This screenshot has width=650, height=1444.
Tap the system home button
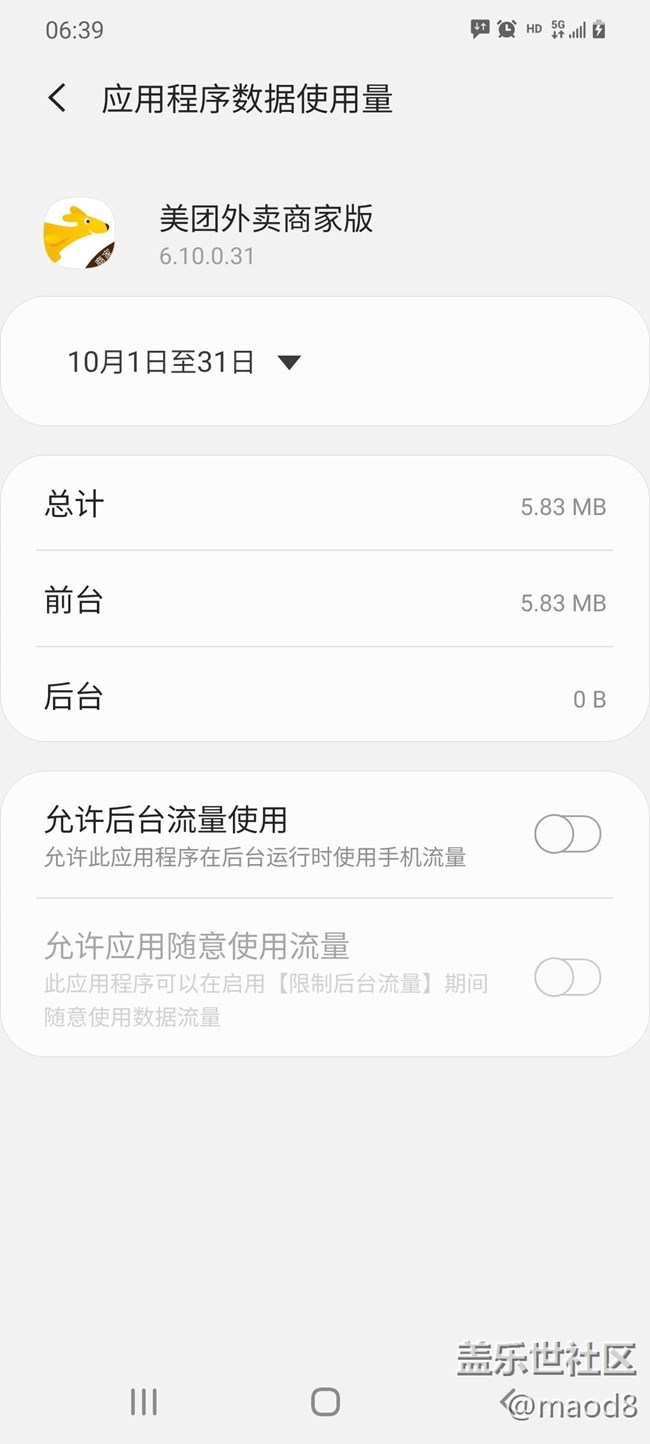pyautogui.click(x=325, y=1401)
